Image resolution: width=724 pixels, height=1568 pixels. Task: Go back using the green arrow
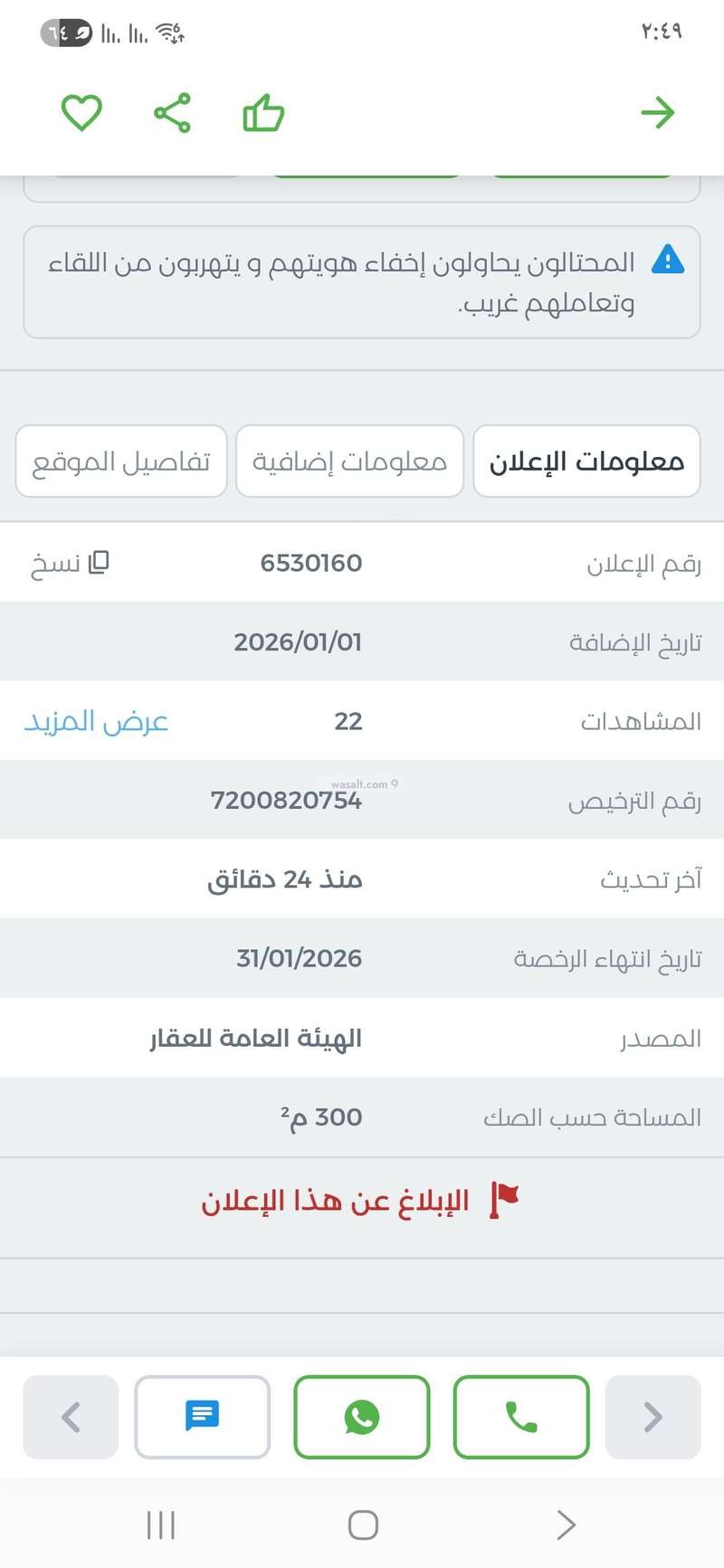click(658, 113)
